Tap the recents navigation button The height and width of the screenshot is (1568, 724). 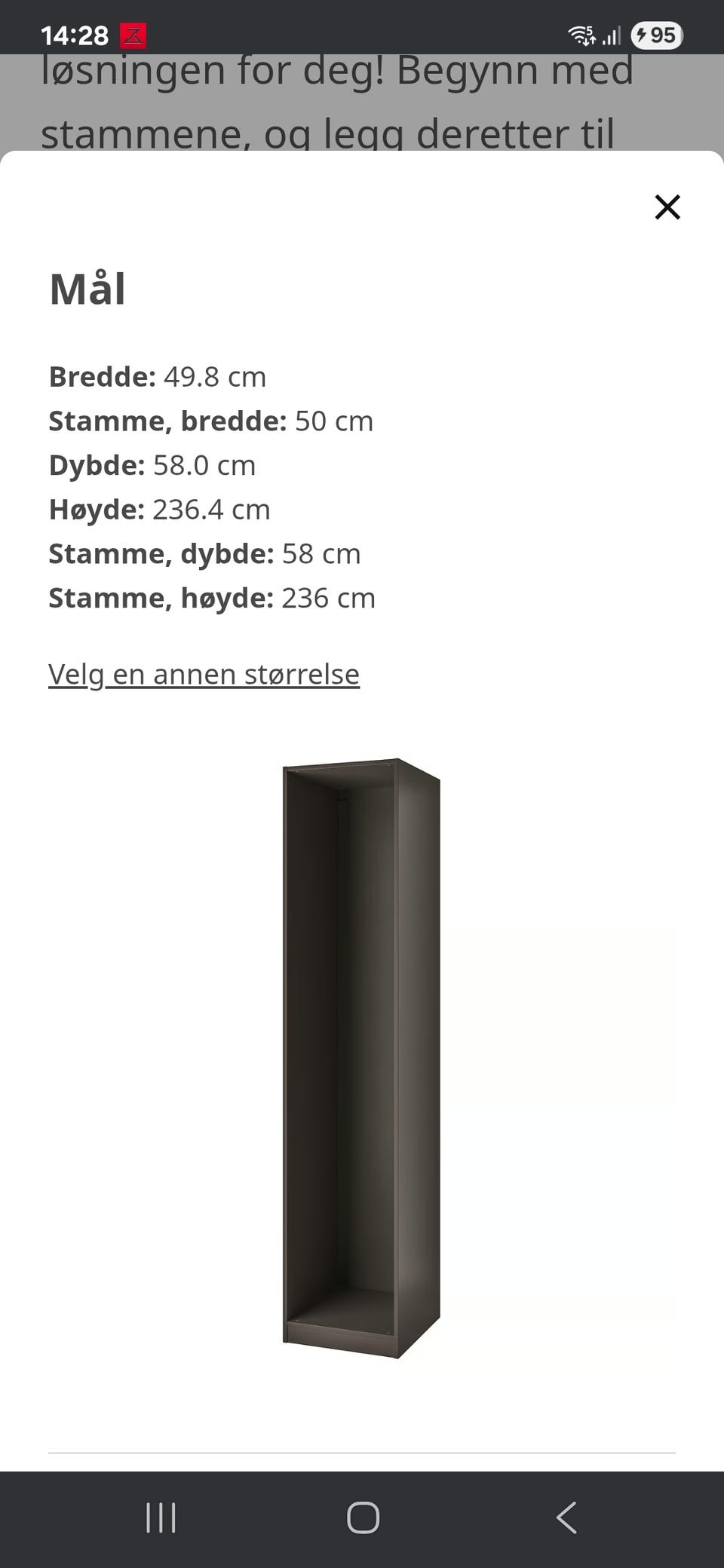click(161, 1518)
